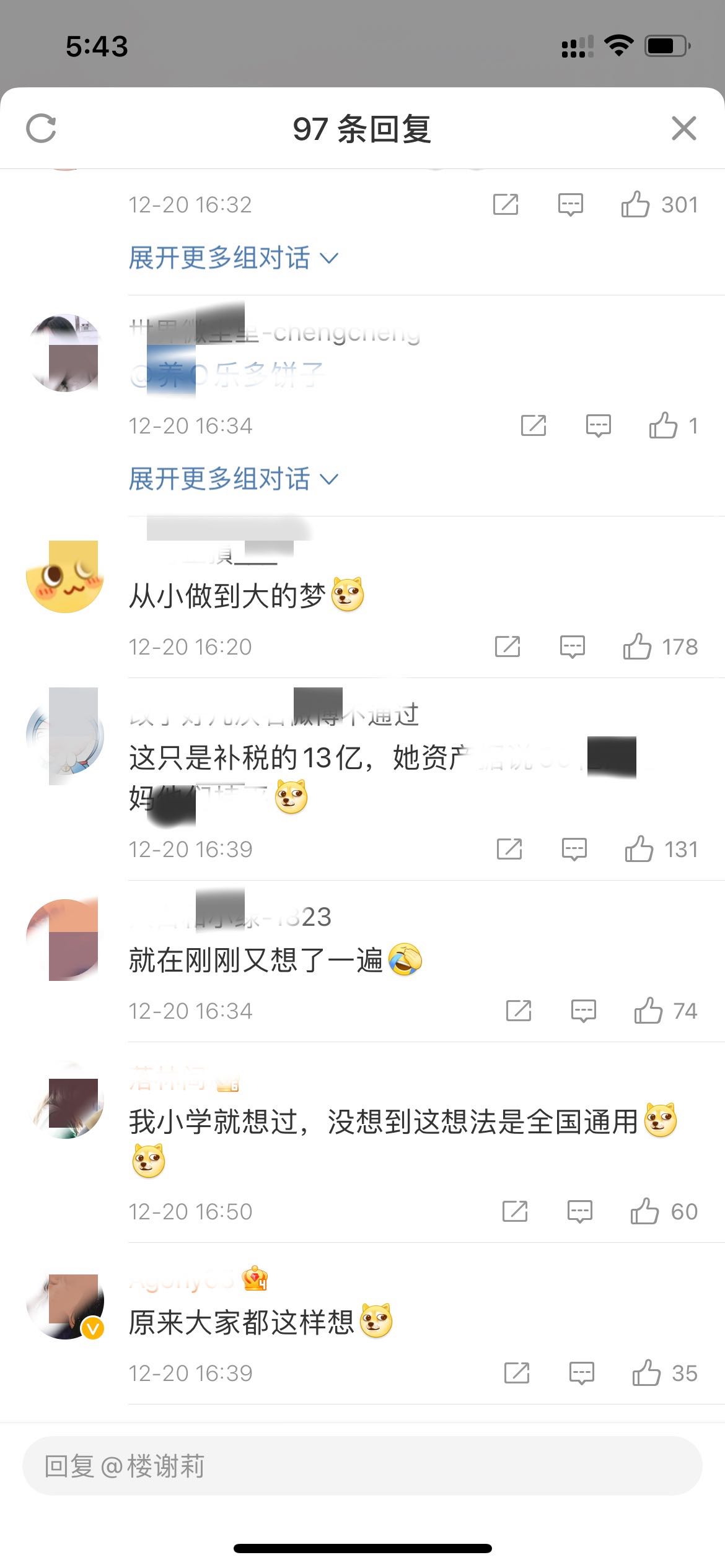Close the 97 replies panel

click(683, 128)
